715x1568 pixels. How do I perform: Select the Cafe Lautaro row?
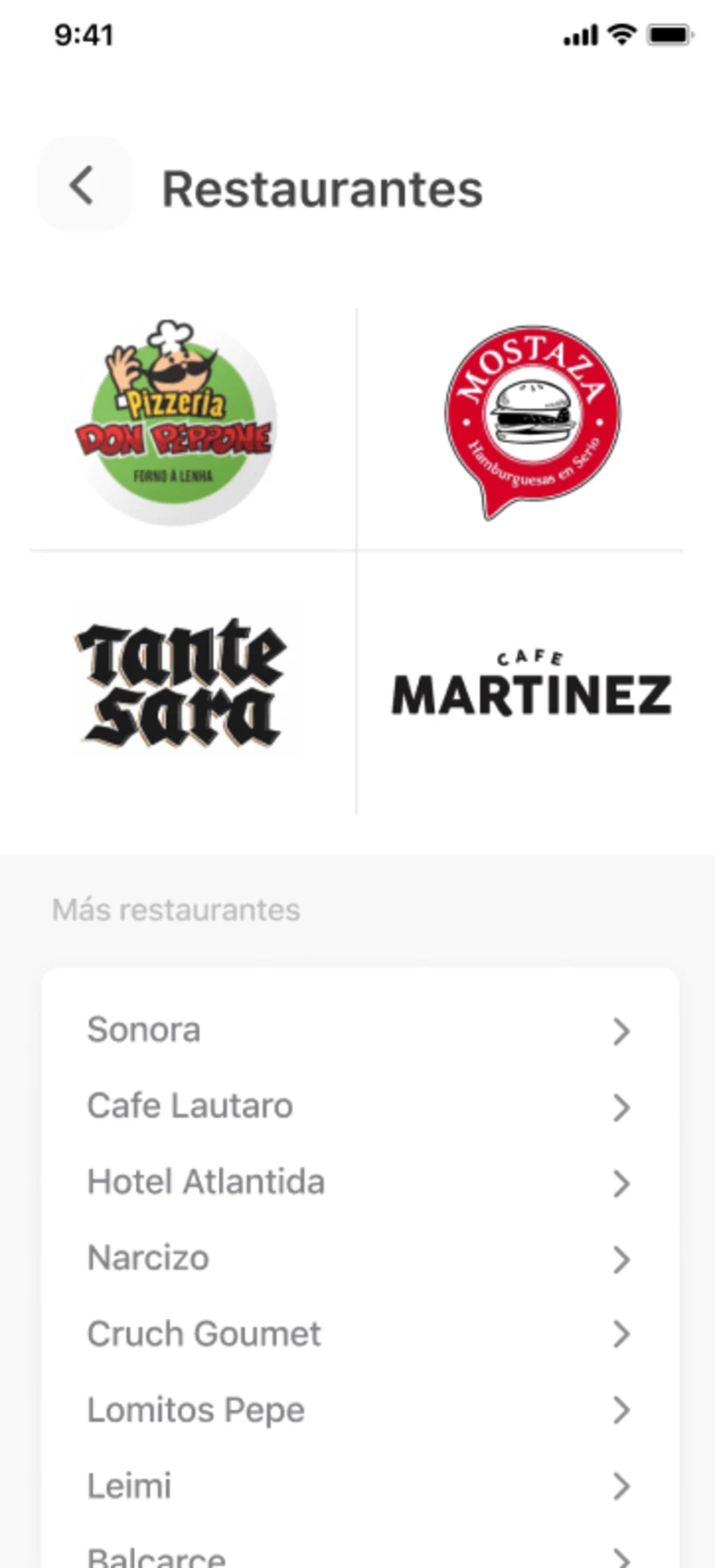point(357,1106)
